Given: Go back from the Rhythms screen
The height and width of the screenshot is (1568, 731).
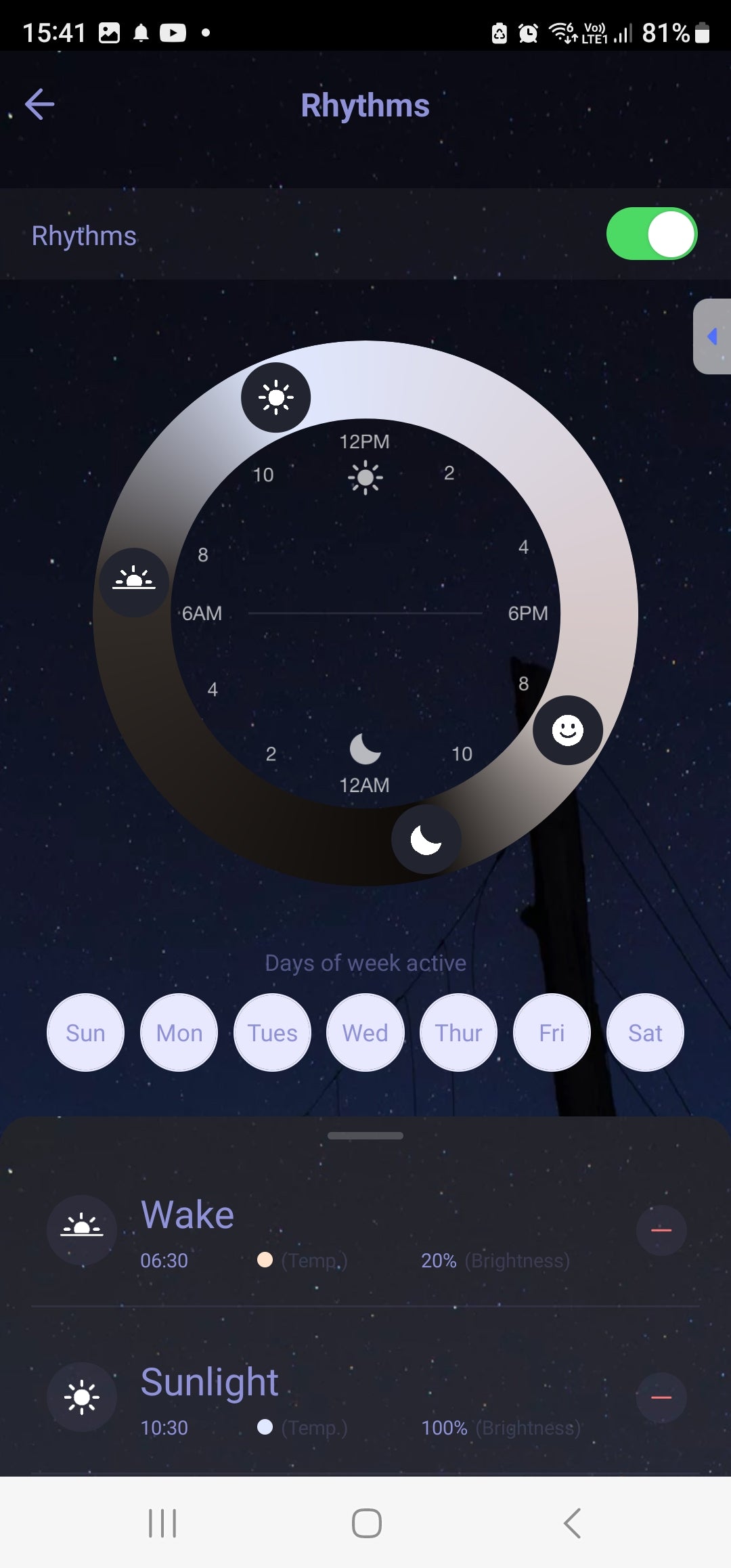Looking at the screenshot, I should click(39, 104).
